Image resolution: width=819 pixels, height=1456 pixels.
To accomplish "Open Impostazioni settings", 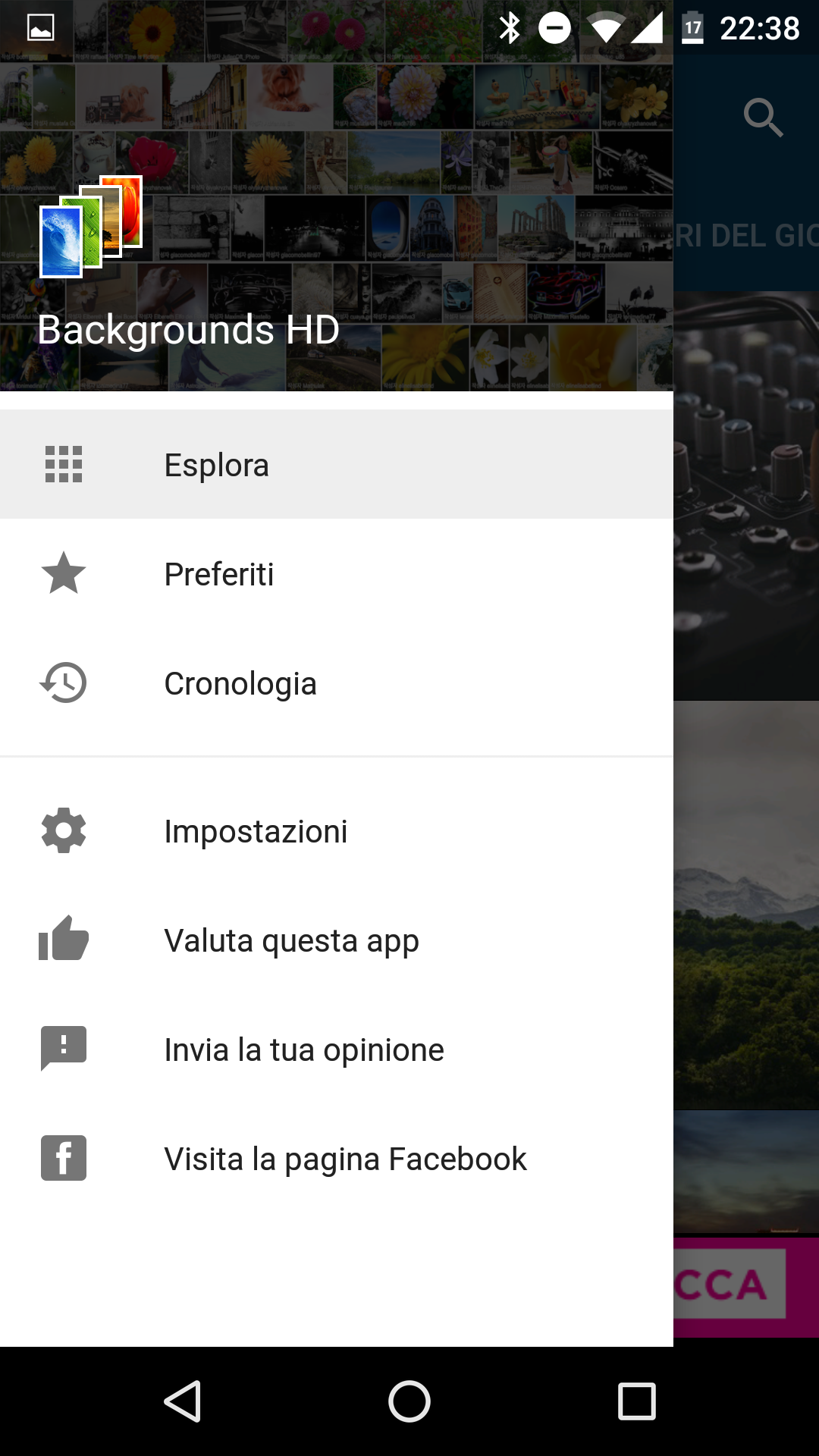I will point(337,831).
